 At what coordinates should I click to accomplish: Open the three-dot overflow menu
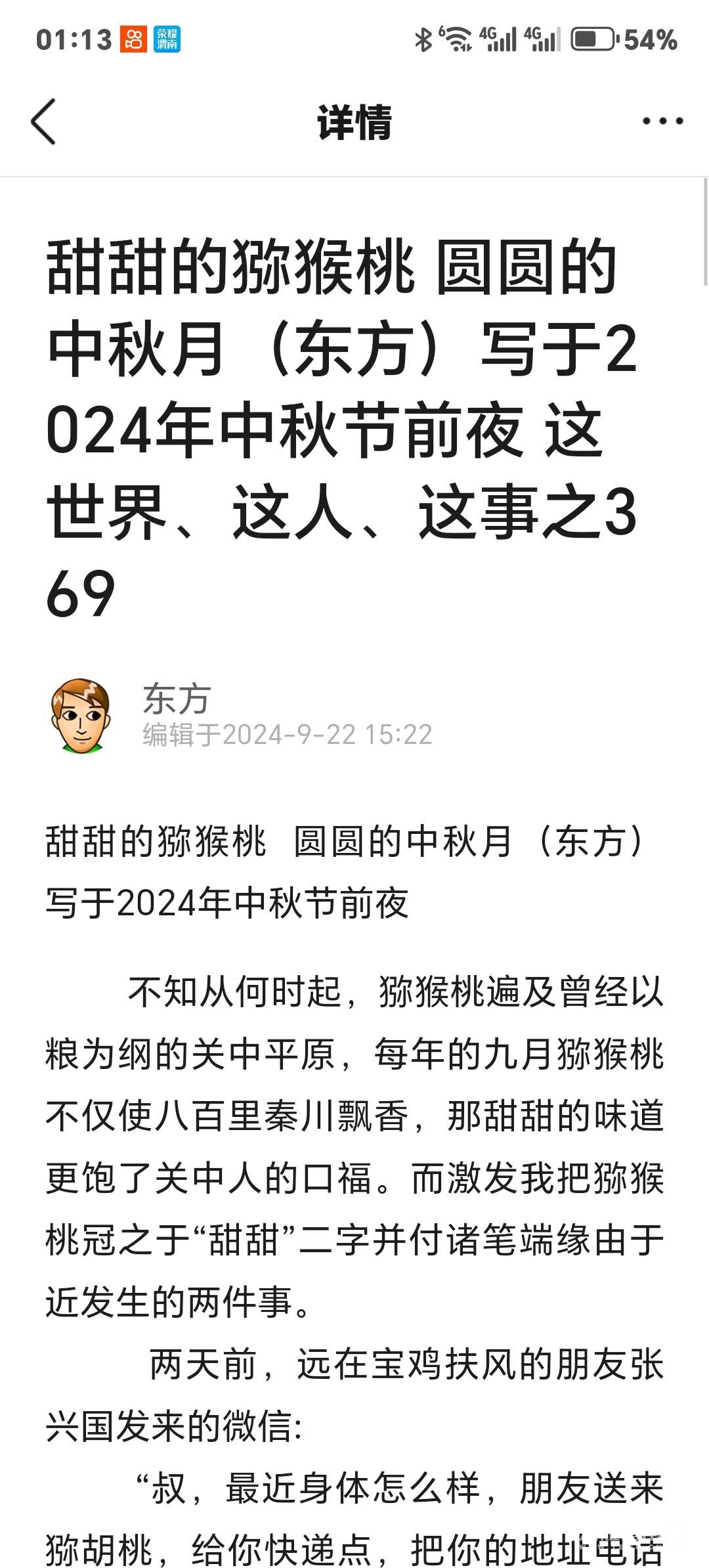tap(662, 121)
